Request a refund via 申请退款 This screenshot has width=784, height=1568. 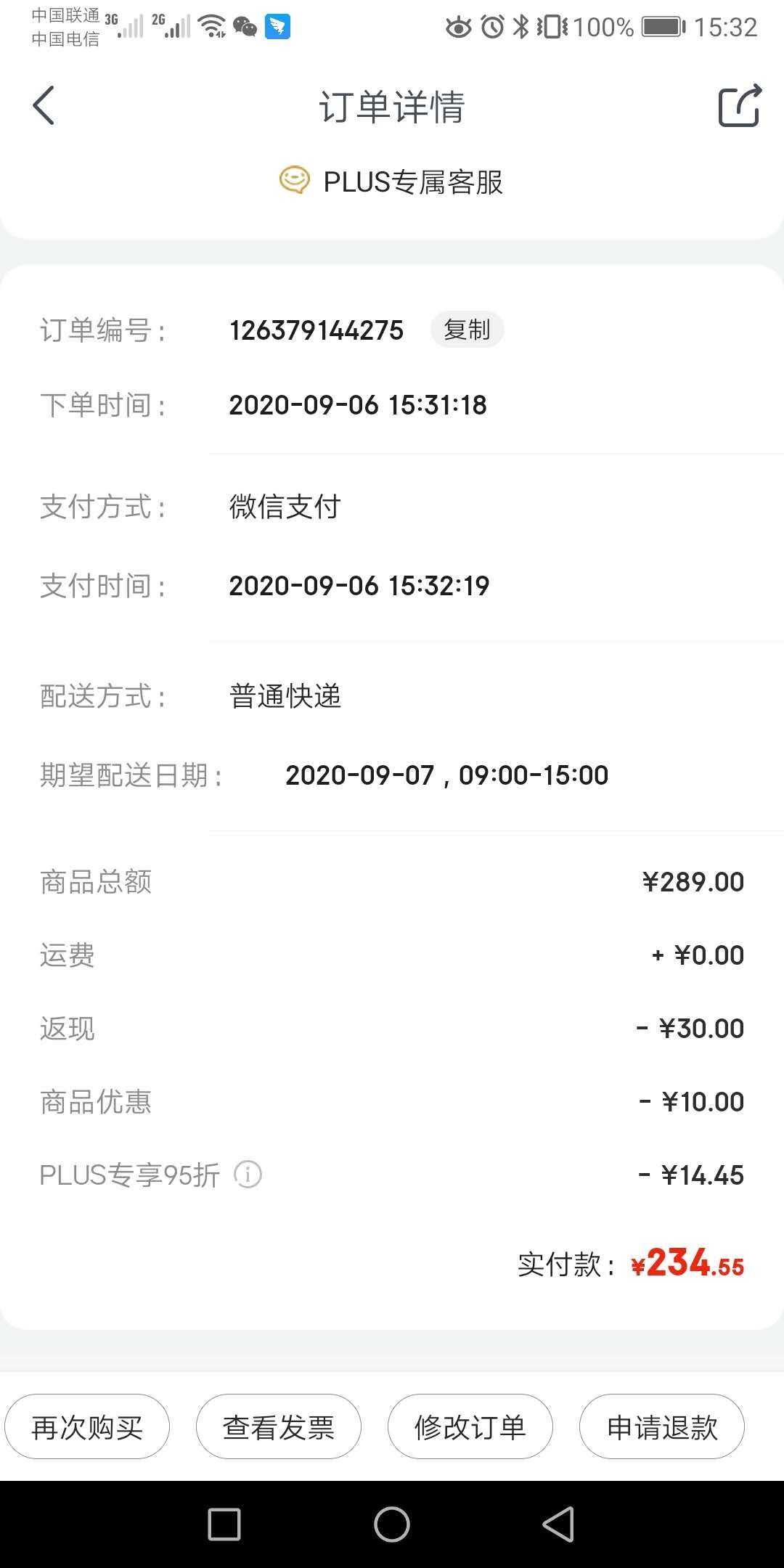(x=662, y=1426)
